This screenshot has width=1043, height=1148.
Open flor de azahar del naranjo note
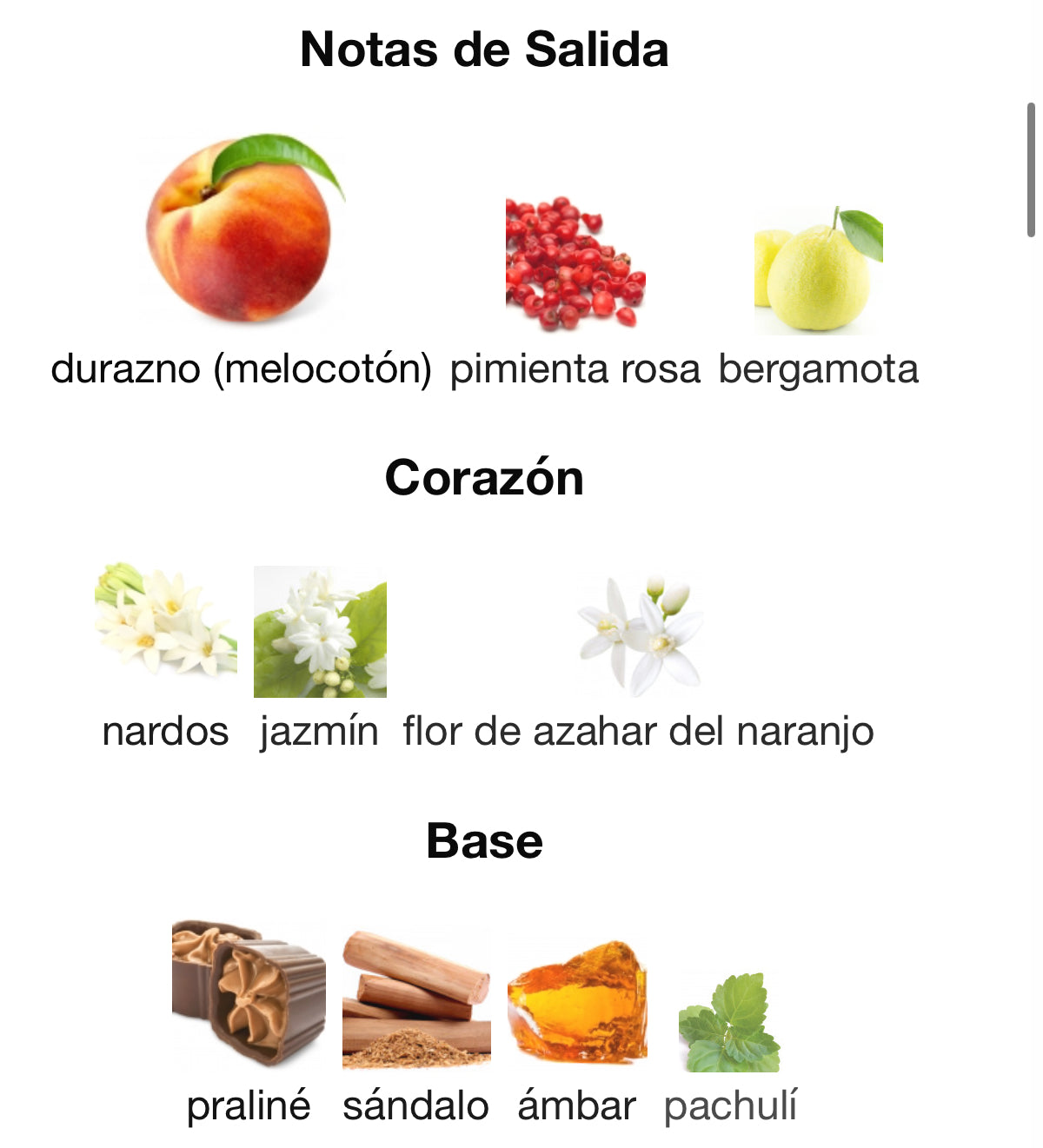click(x=639, y=636)
